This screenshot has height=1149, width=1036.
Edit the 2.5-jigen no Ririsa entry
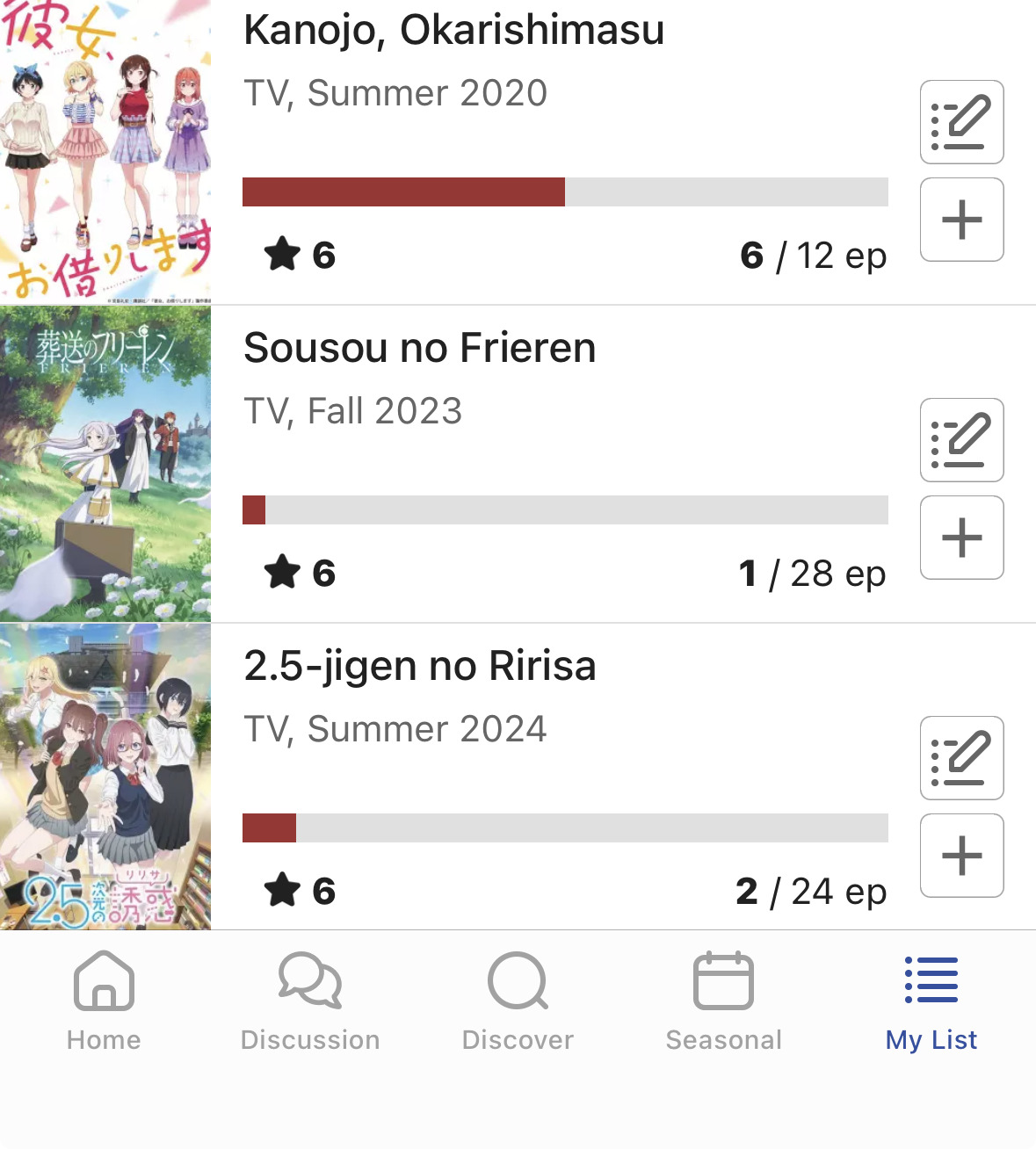961,758
